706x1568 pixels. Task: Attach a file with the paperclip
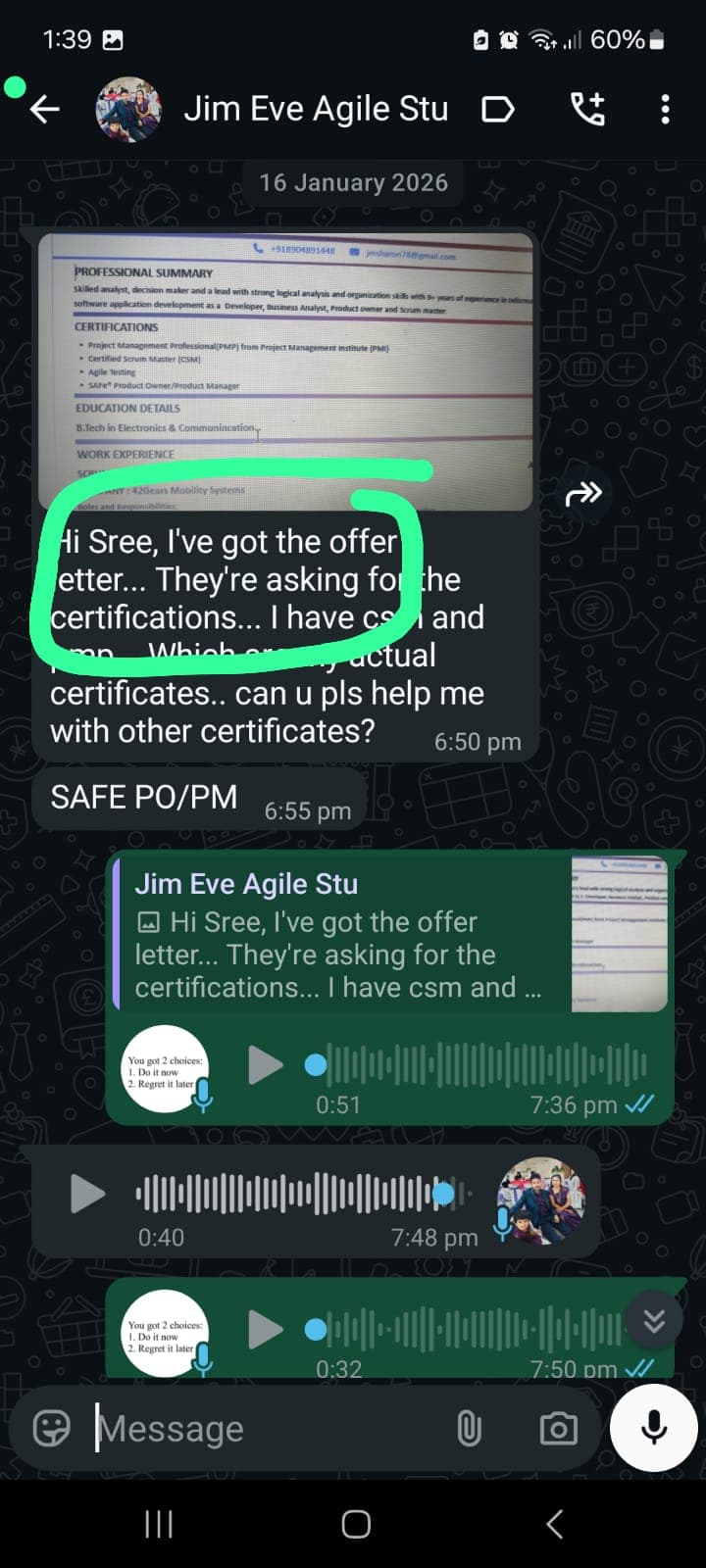coord(469,1429)
